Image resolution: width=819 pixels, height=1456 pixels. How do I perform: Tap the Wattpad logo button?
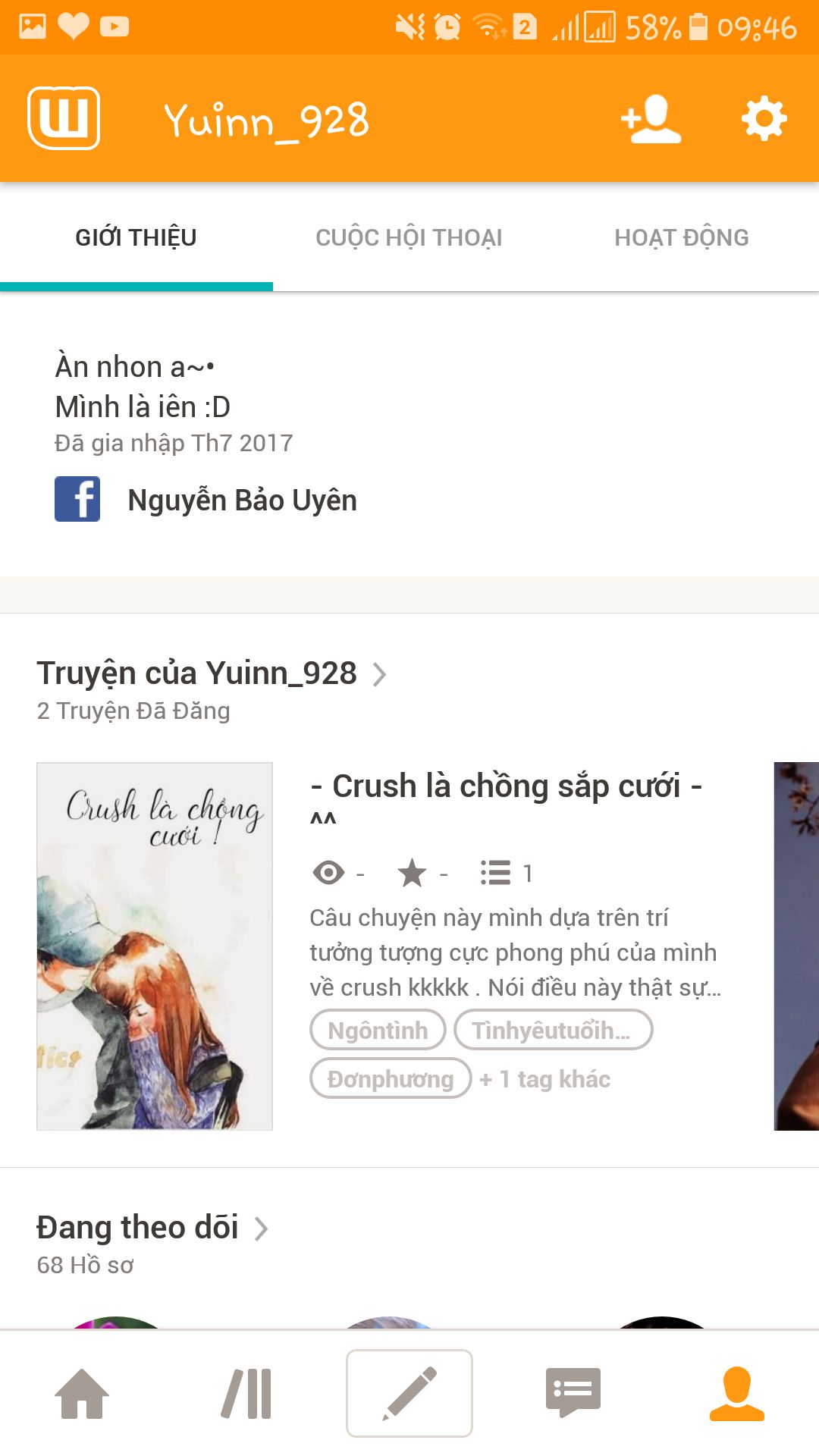pyautogui.click(x=64, y=118)
